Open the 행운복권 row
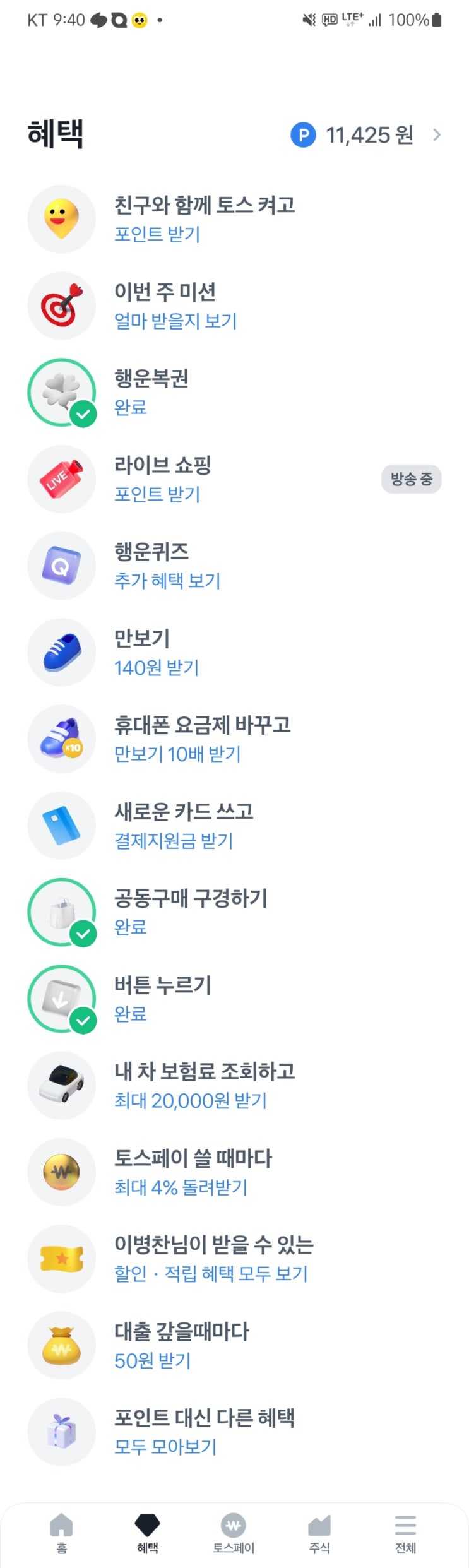The width and height of the screenshot is (469, 1568). [x=151, y=392]
